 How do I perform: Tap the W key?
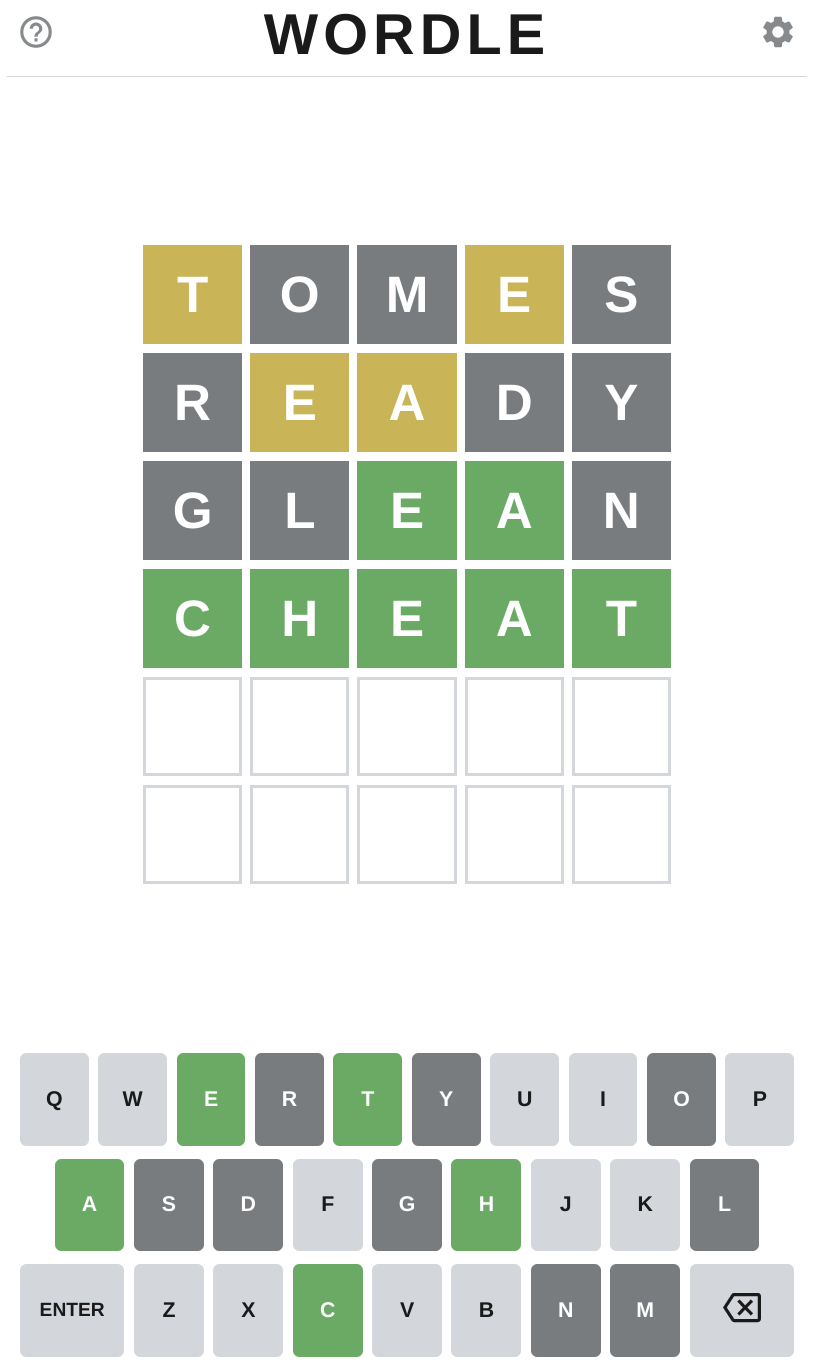click(x=132, y=1099)
